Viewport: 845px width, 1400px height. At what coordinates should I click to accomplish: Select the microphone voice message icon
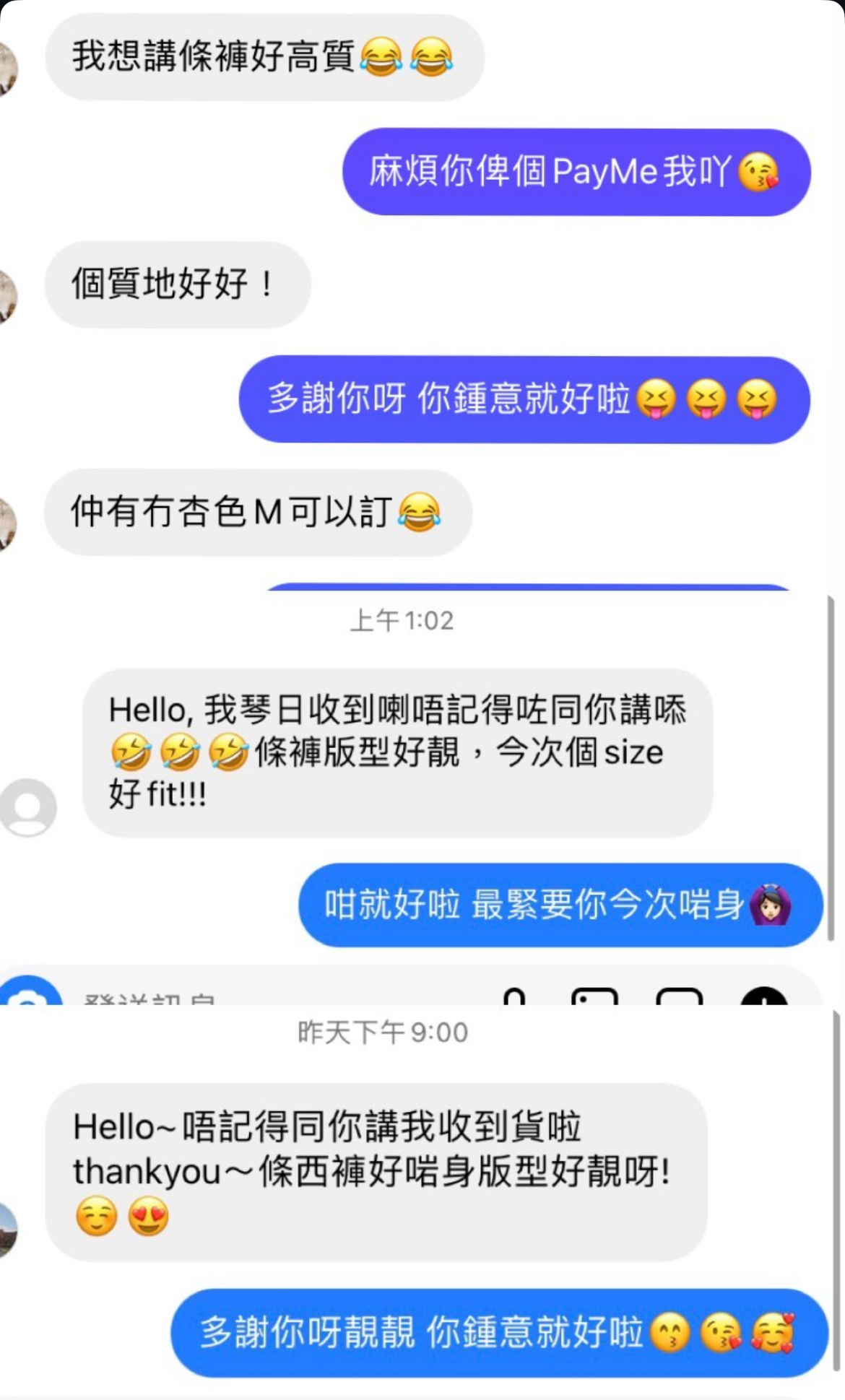(515, 1000)
